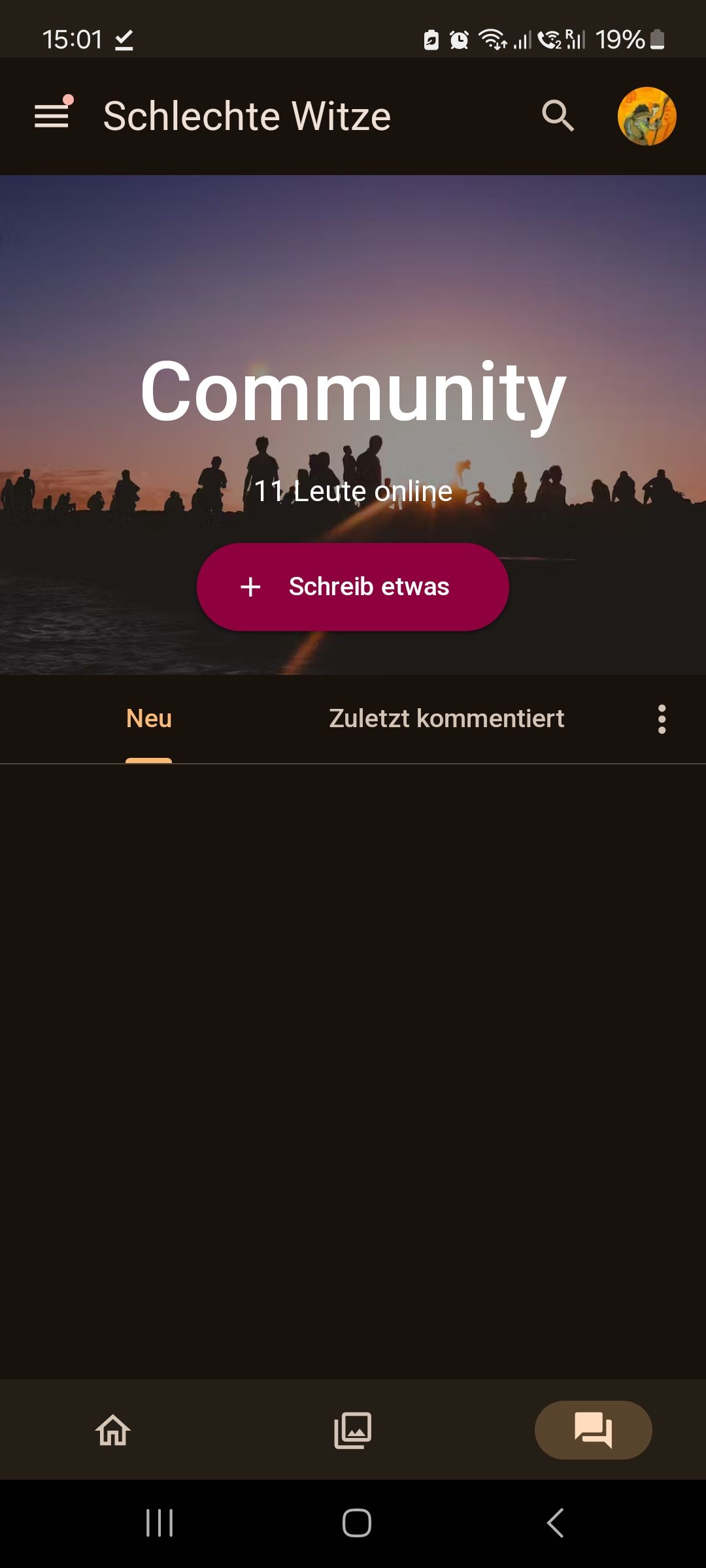Screen dimensions: 706x1568
Task: Open the three-dot overflow menu
Action: tap(662, 719)
